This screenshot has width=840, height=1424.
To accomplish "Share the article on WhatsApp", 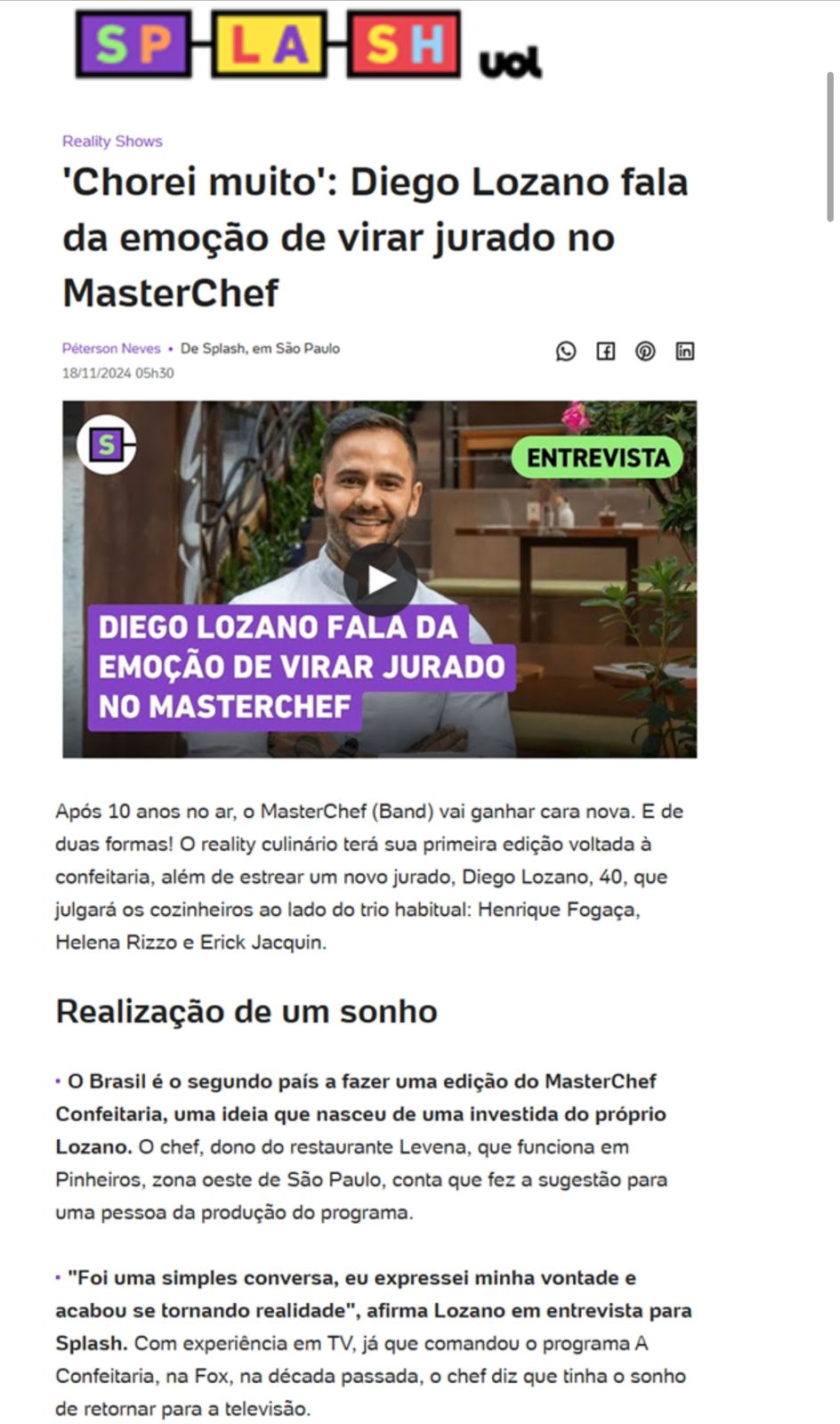I will 566,351.
